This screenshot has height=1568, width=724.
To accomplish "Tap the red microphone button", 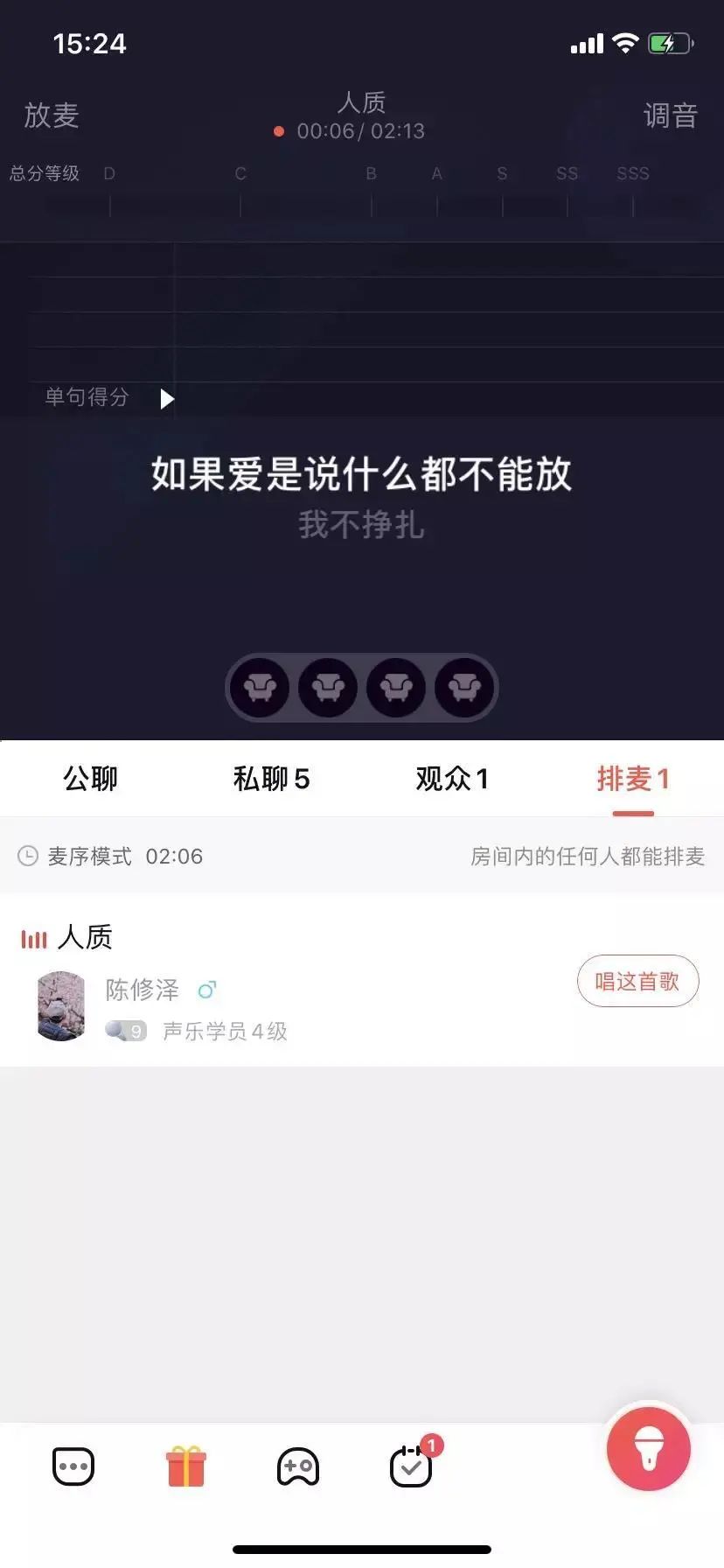I will pyautogui.click(x=649, y=1449).
